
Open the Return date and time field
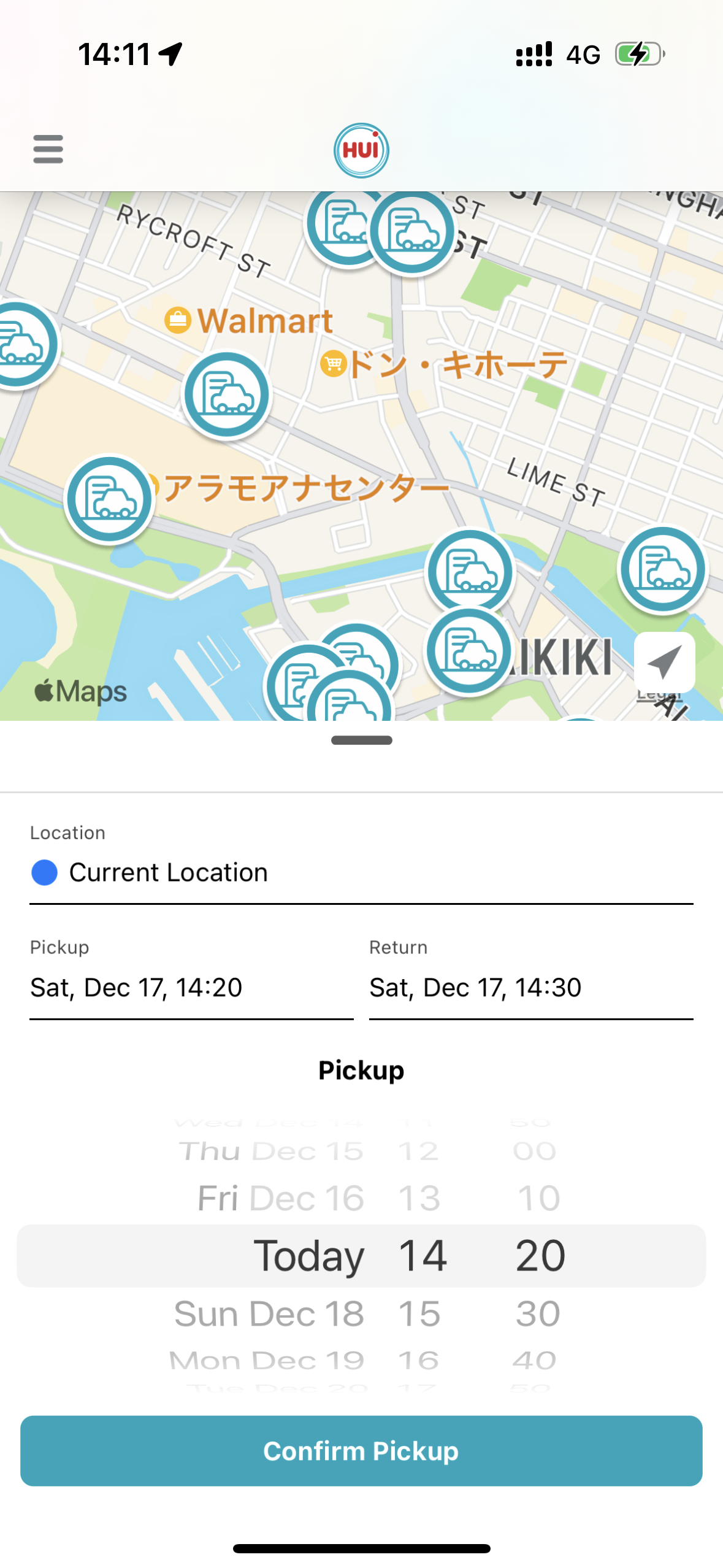[x=475, y=986]
